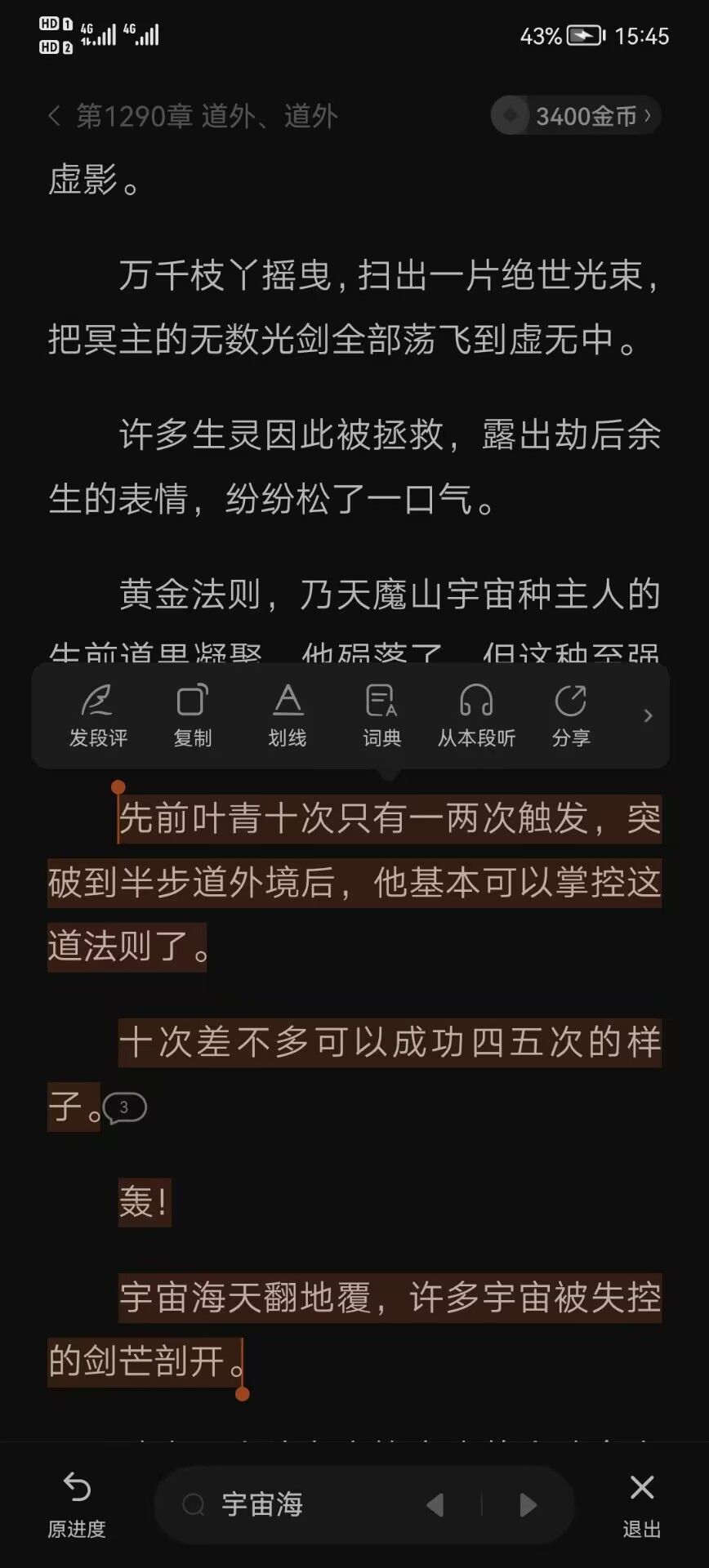The height and width of the screenshot is (1568, 709).
Task: Open the 3400金币 coins badge
Action: click(x=576, y=116)
